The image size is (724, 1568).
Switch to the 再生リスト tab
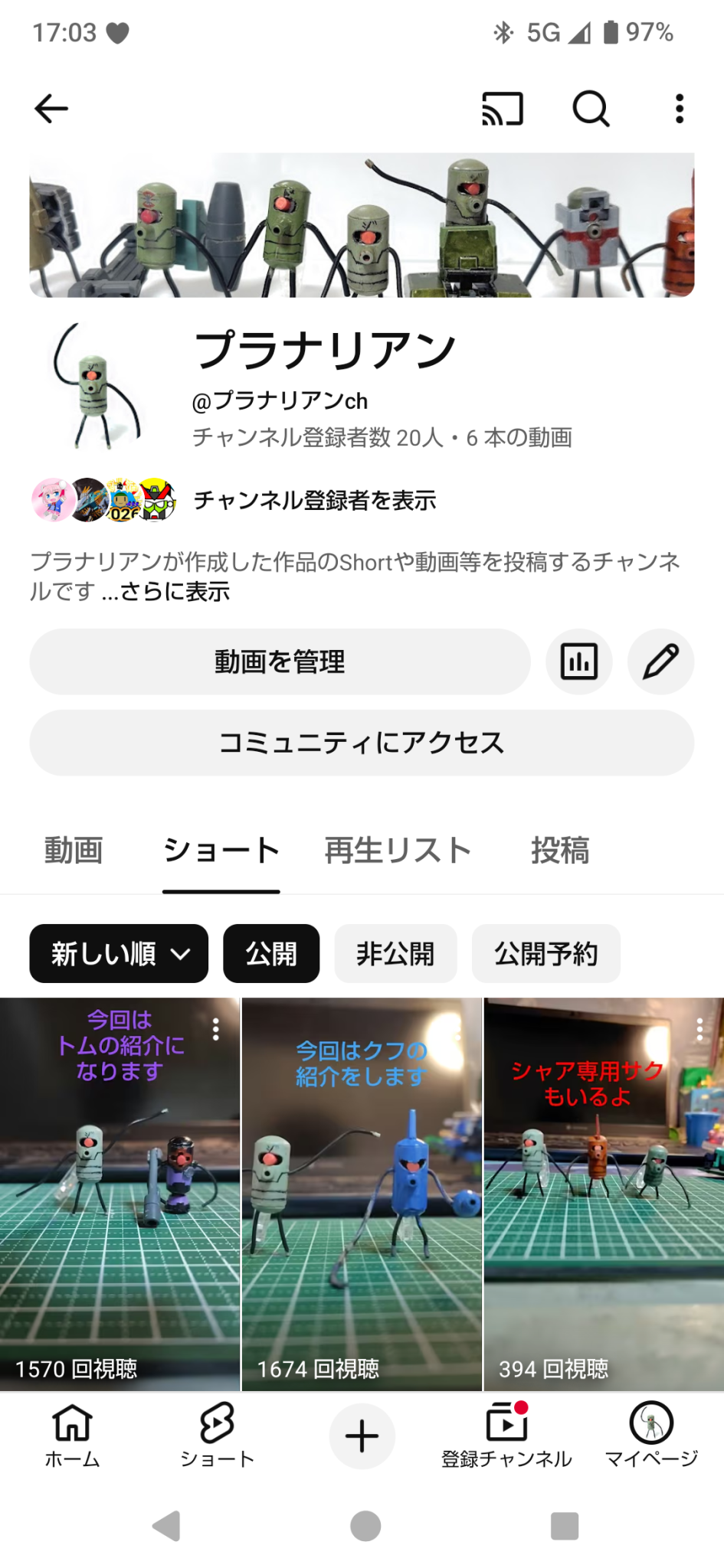398,851
